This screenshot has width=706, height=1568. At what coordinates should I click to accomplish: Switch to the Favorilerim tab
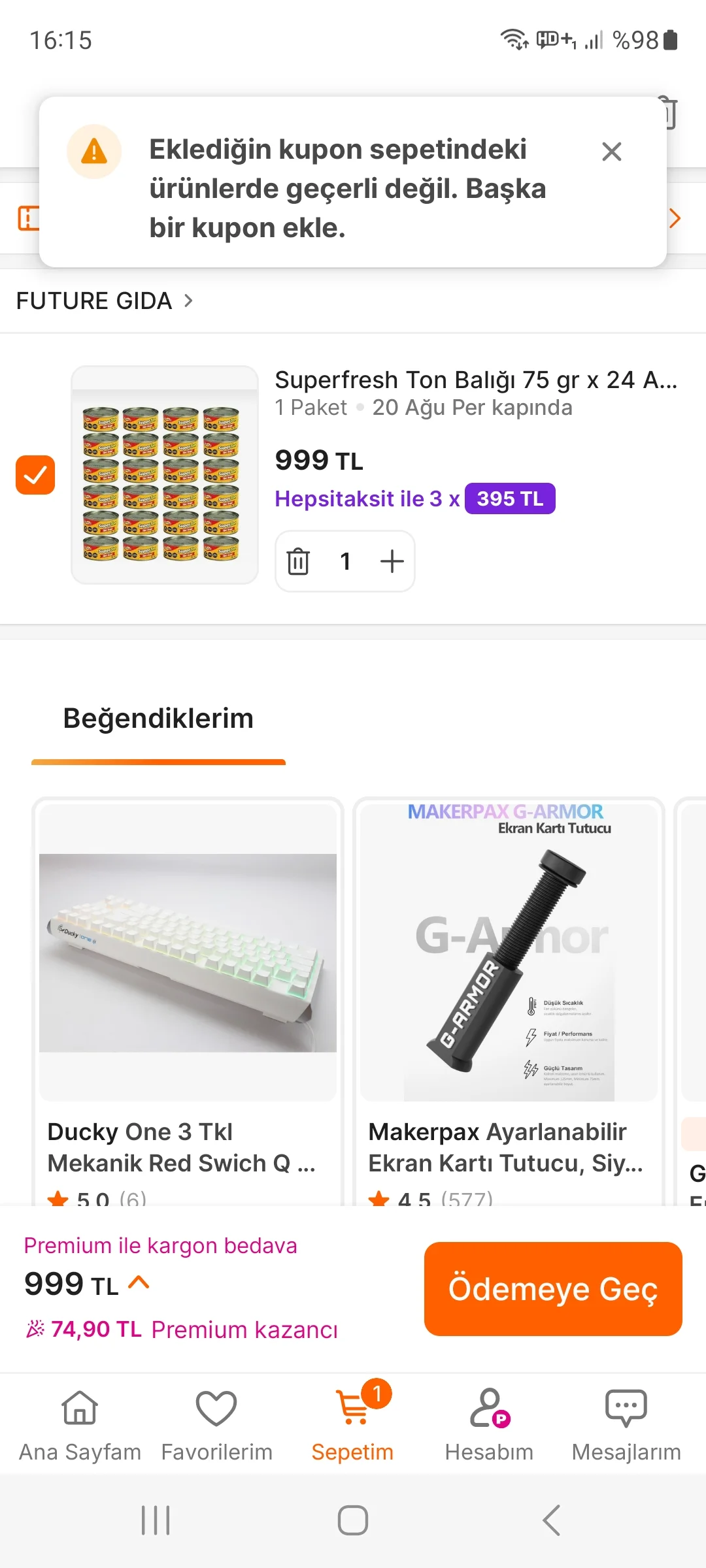(x=216, y=1426)
